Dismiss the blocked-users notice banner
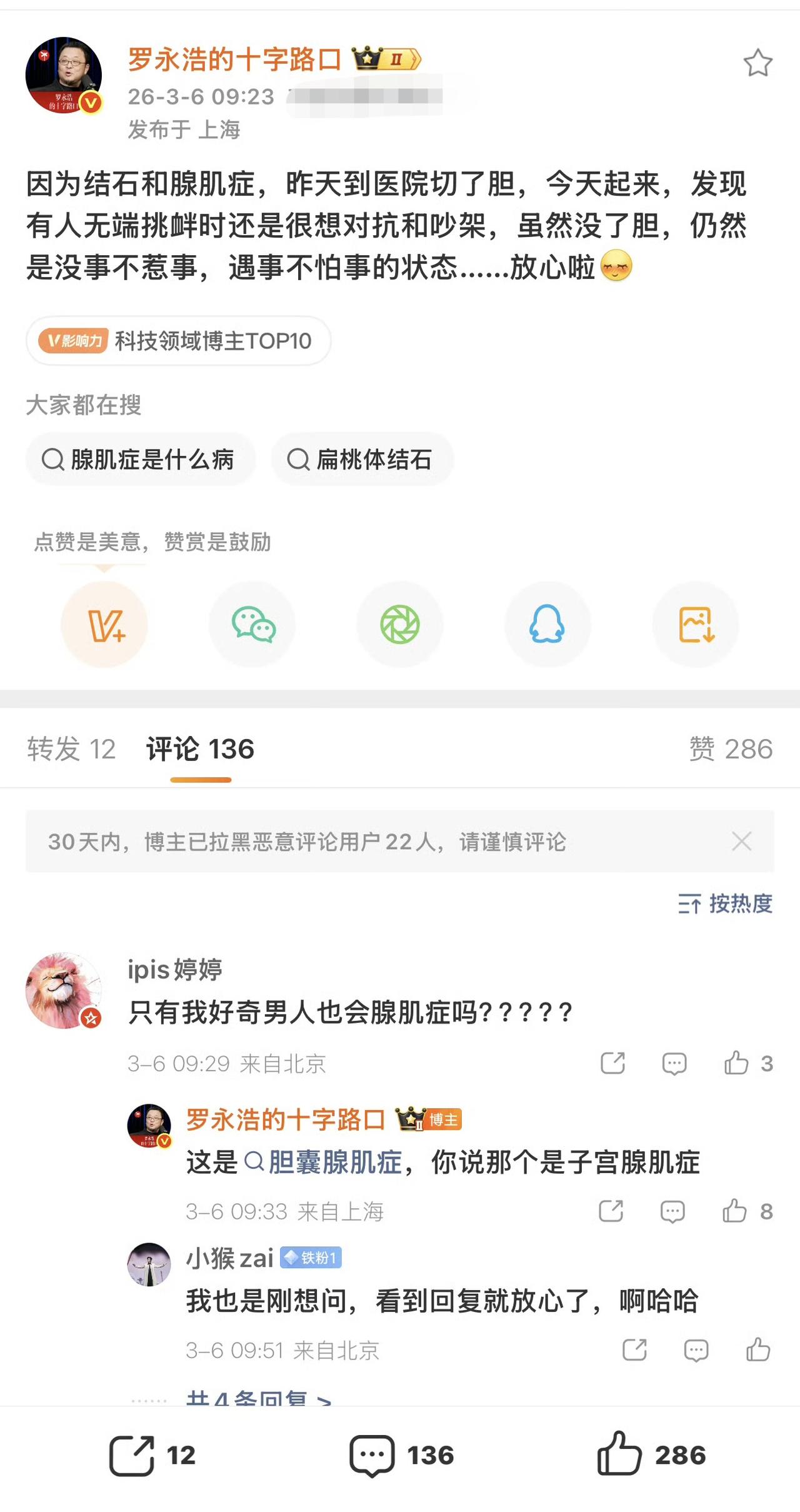The height and width of the screenshot is (1512, 800). (741, 842)
